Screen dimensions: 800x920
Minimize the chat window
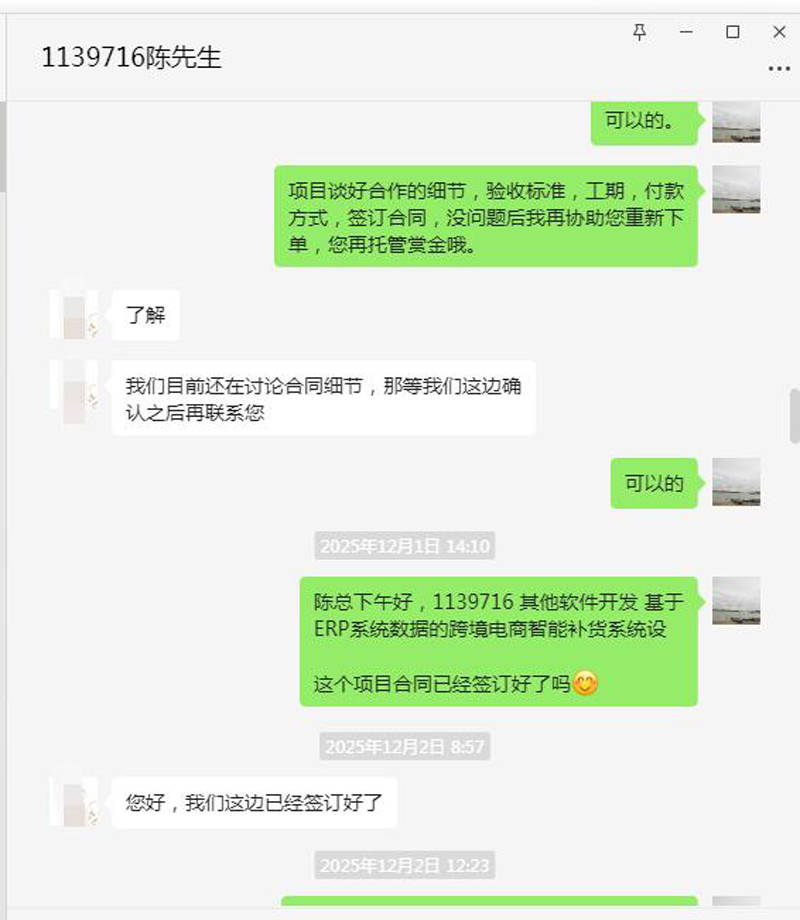click(686, 32)
